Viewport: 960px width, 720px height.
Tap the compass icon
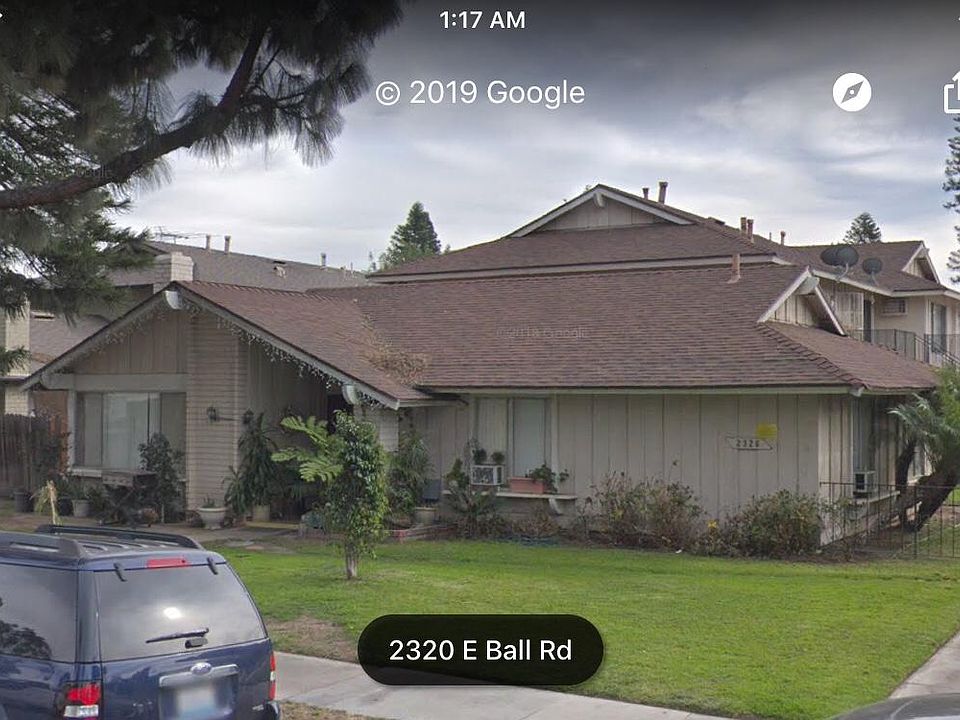[851, 92]
